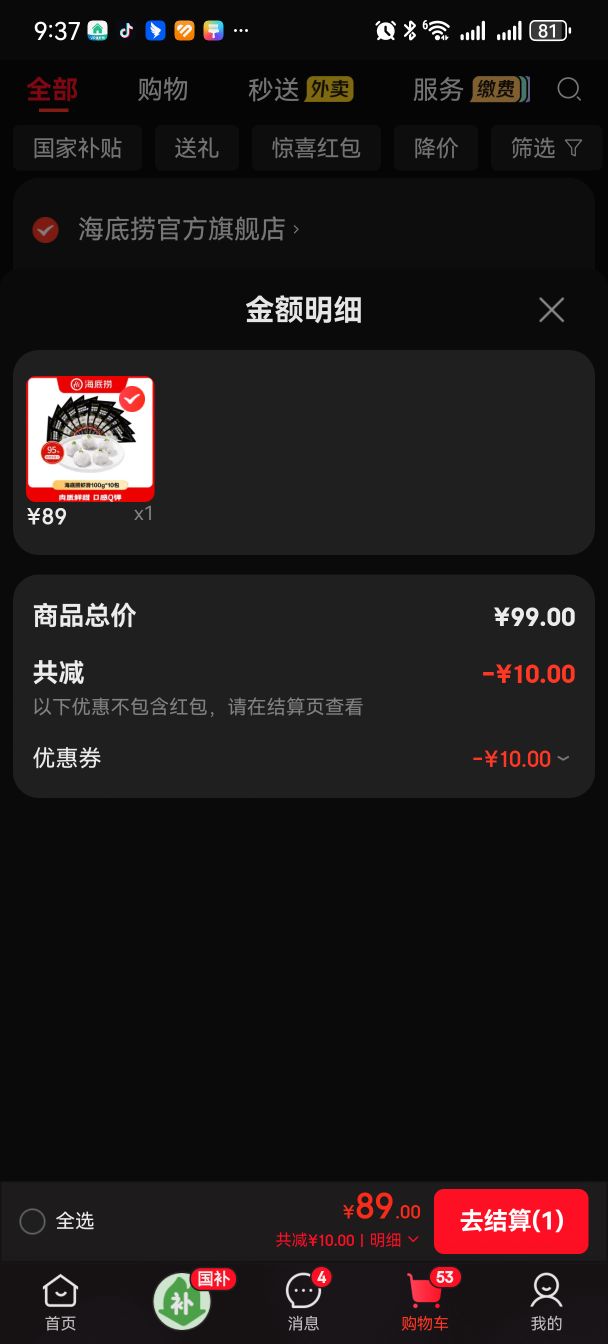The image size is (608, 1344).
Task: Open the search icon at top
Action: pos(569,90)
